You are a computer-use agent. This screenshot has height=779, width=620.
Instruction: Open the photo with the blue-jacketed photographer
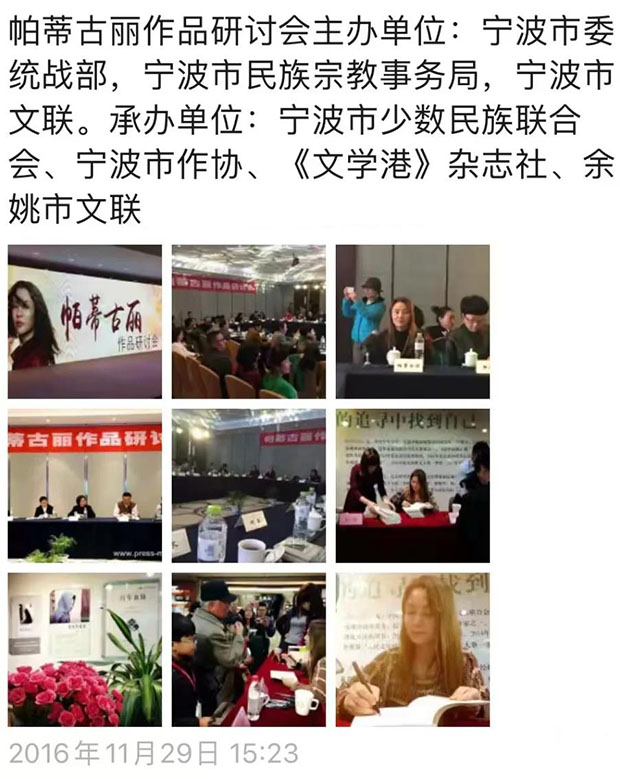(412, 322)
